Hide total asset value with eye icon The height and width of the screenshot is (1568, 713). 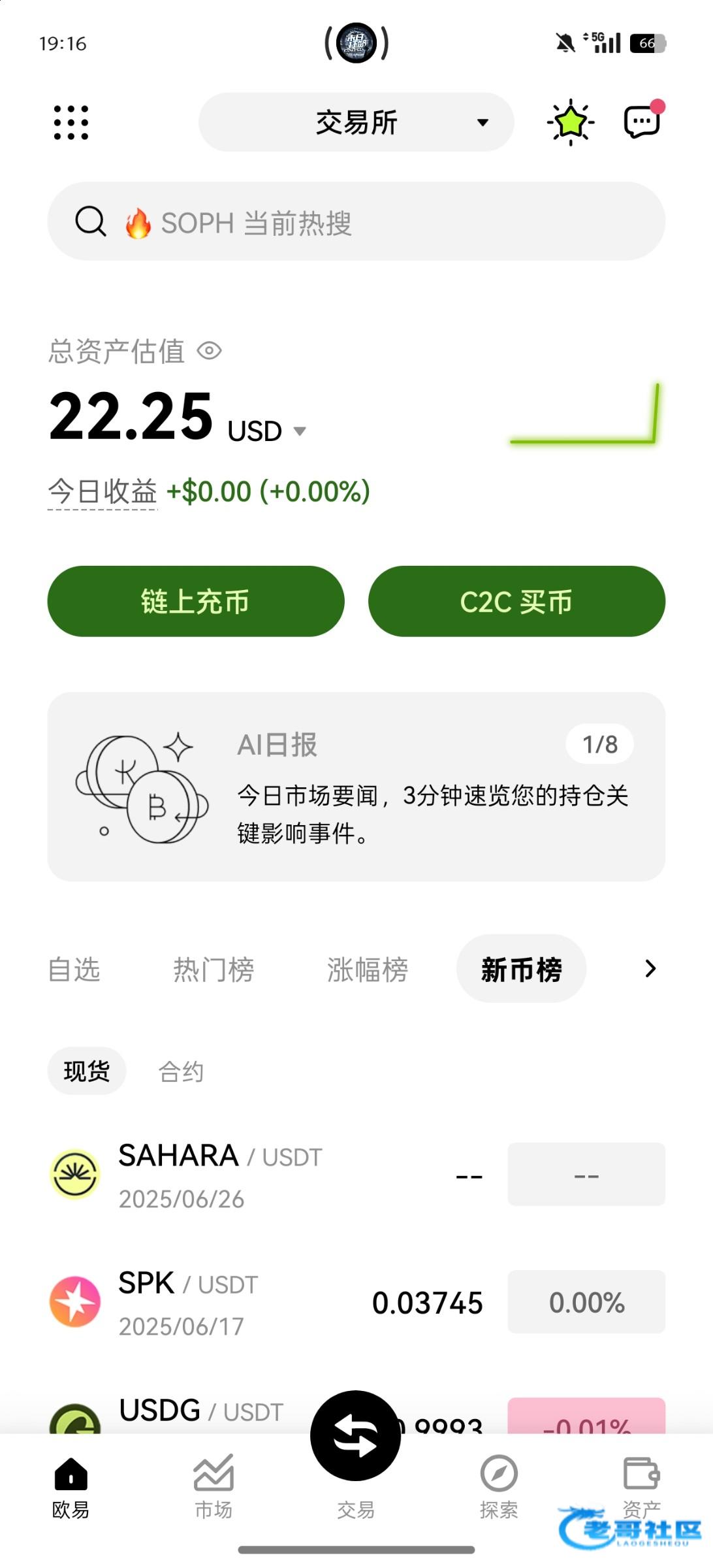(x=210, y=351)
